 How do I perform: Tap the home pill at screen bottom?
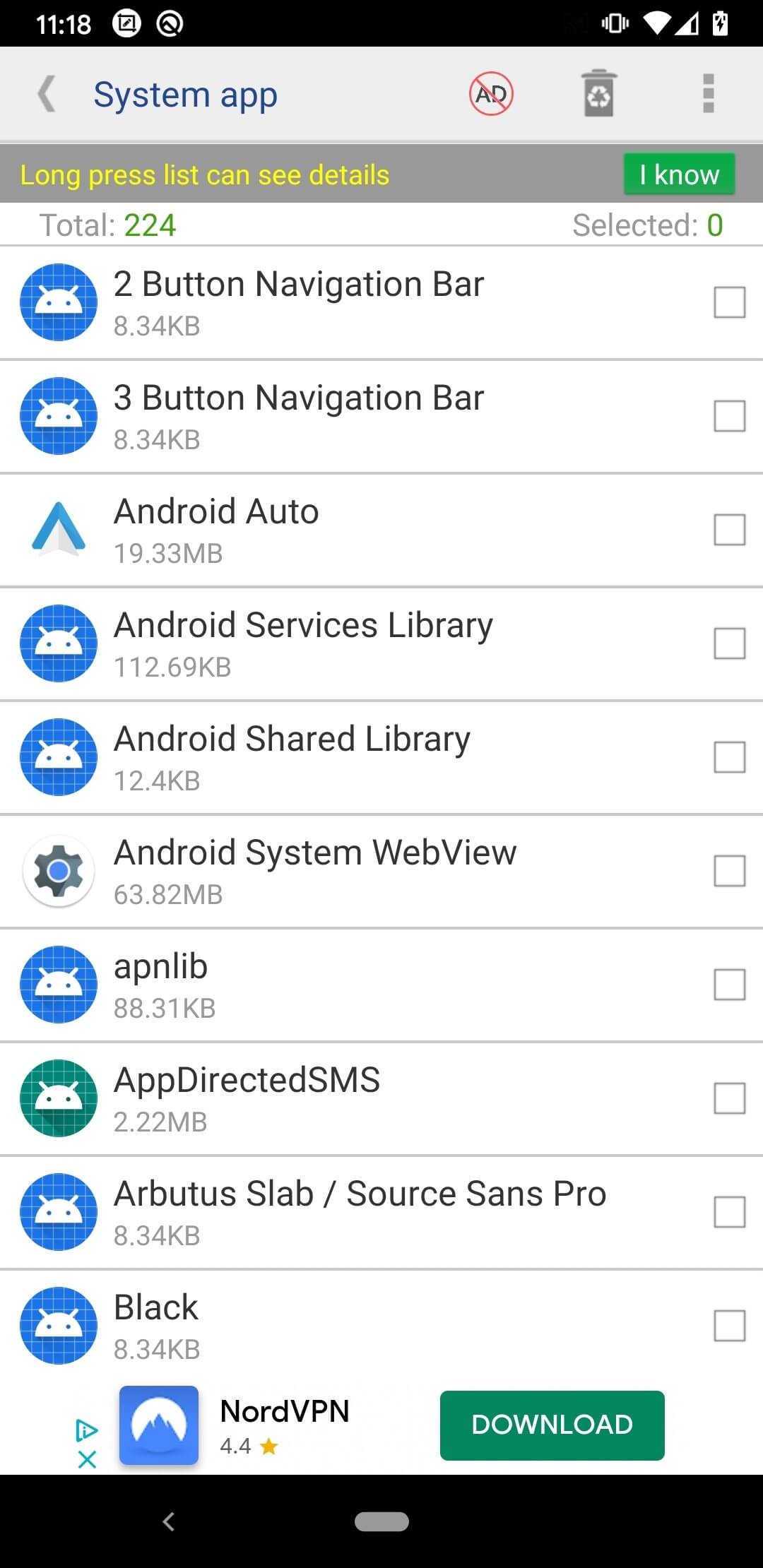click(381, 1523)
